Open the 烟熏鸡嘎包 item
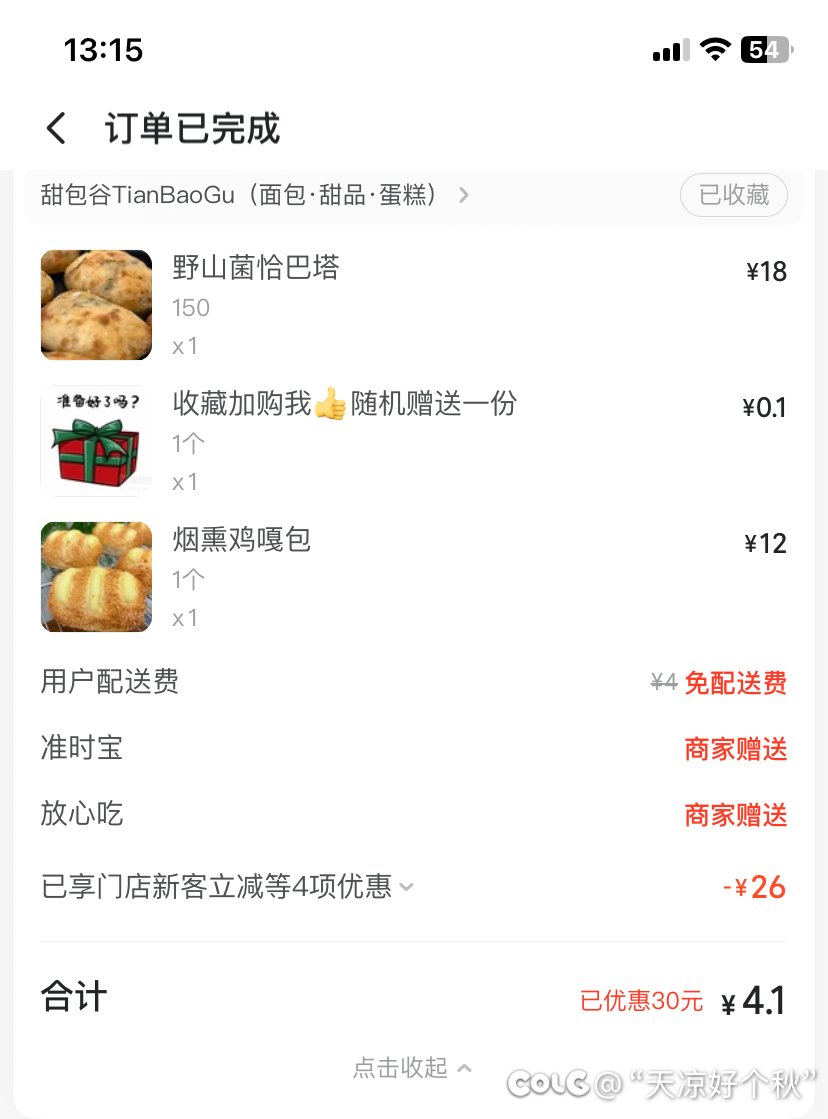 242,540
